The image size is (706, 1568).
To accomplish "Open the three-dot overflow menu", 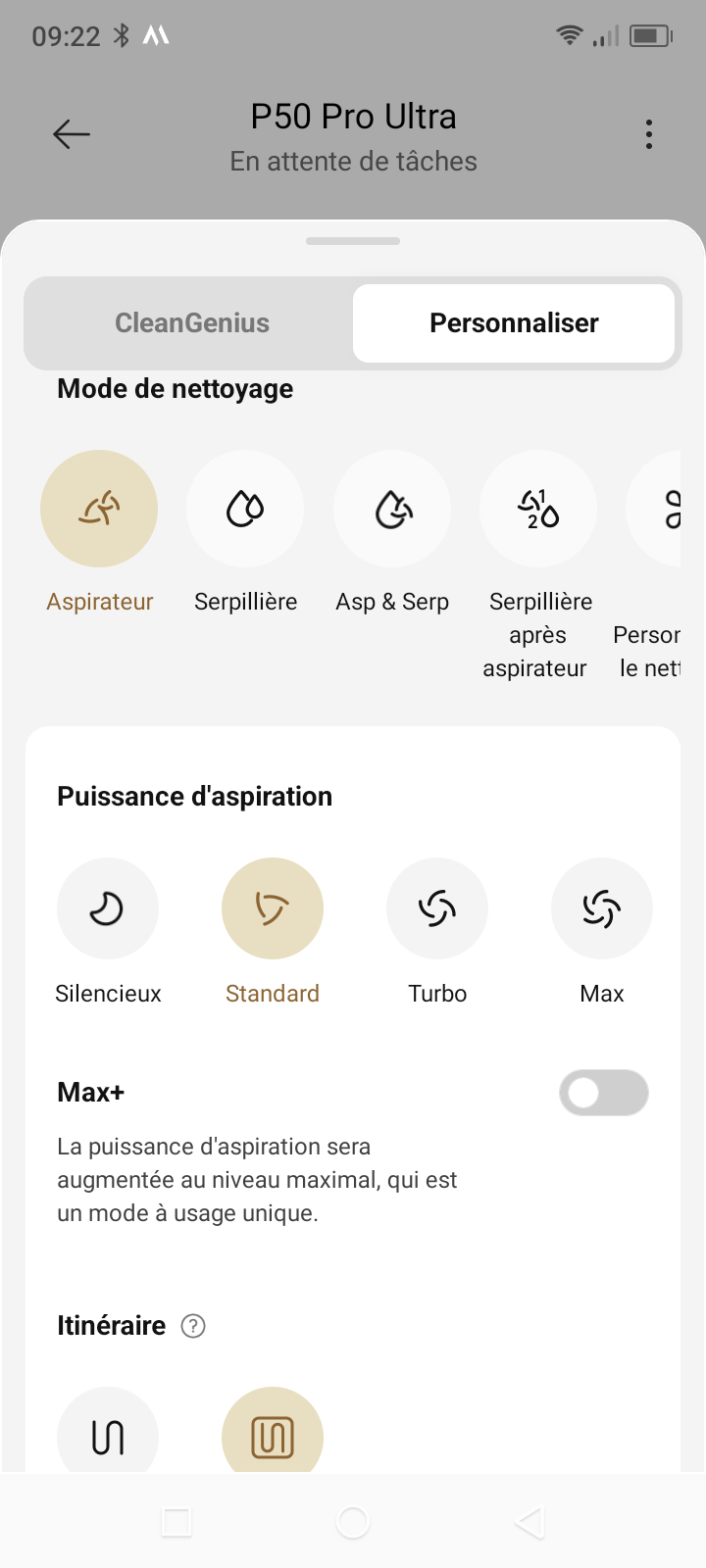I will pyautogui.click(x=648, y=134).
